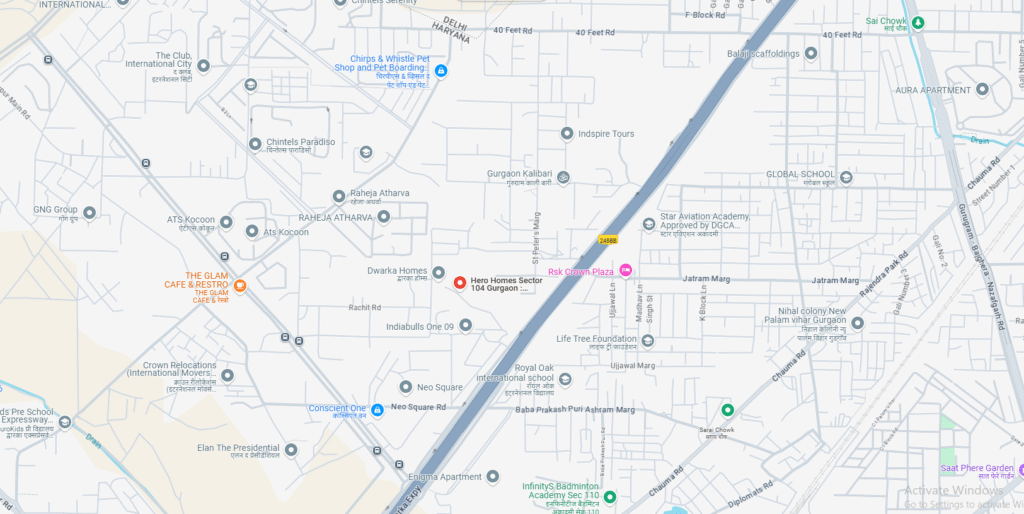The width and height of the screenshot is (1024, 514).
Task: Open the Raheja Atharva place marker
Action: point(339,196)
